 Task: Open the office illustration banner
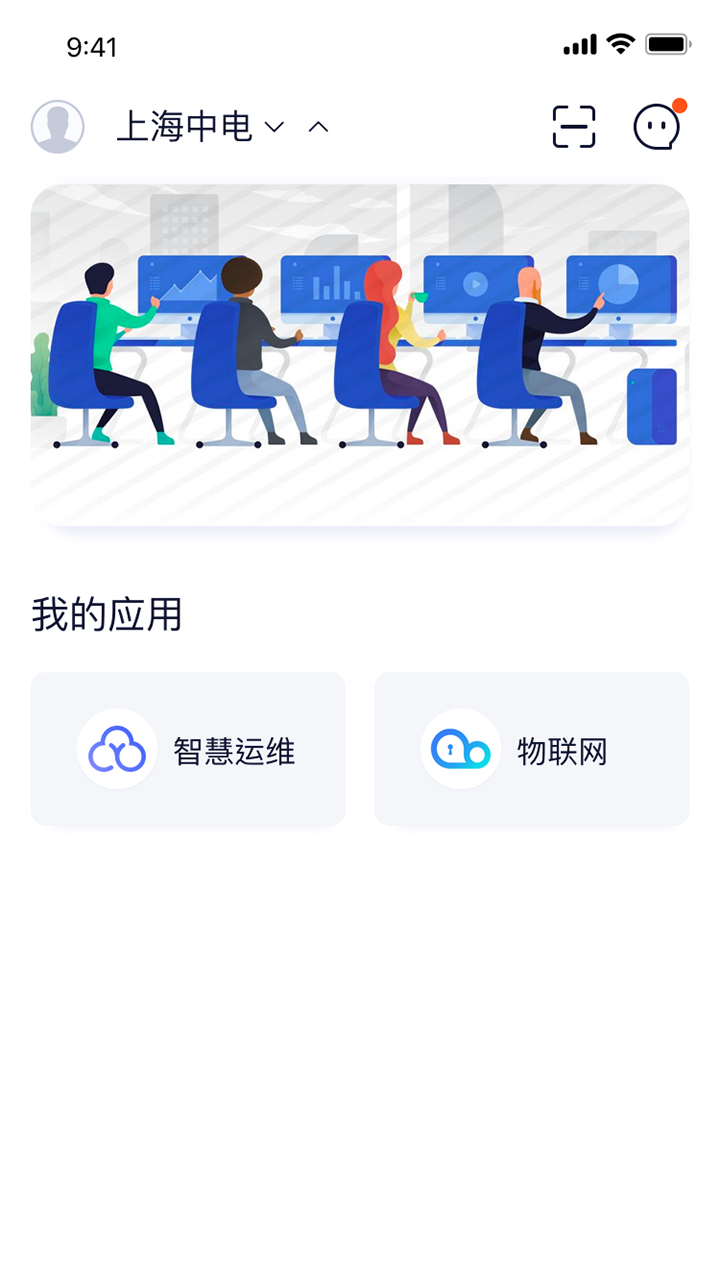coord(360,355)
